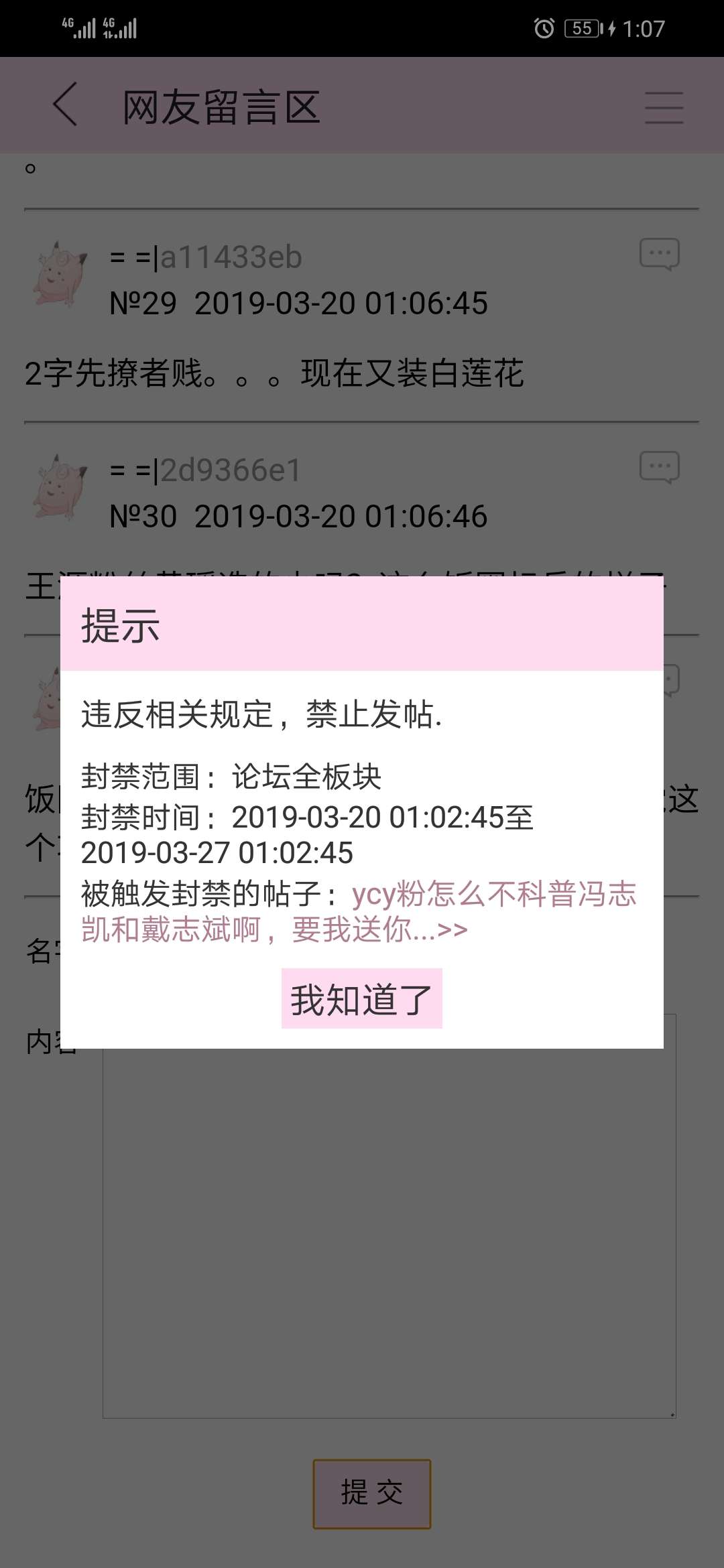Go back with the top arrow
The image size is (724, 1568).
pyautogui.click(x=66, y=105)
